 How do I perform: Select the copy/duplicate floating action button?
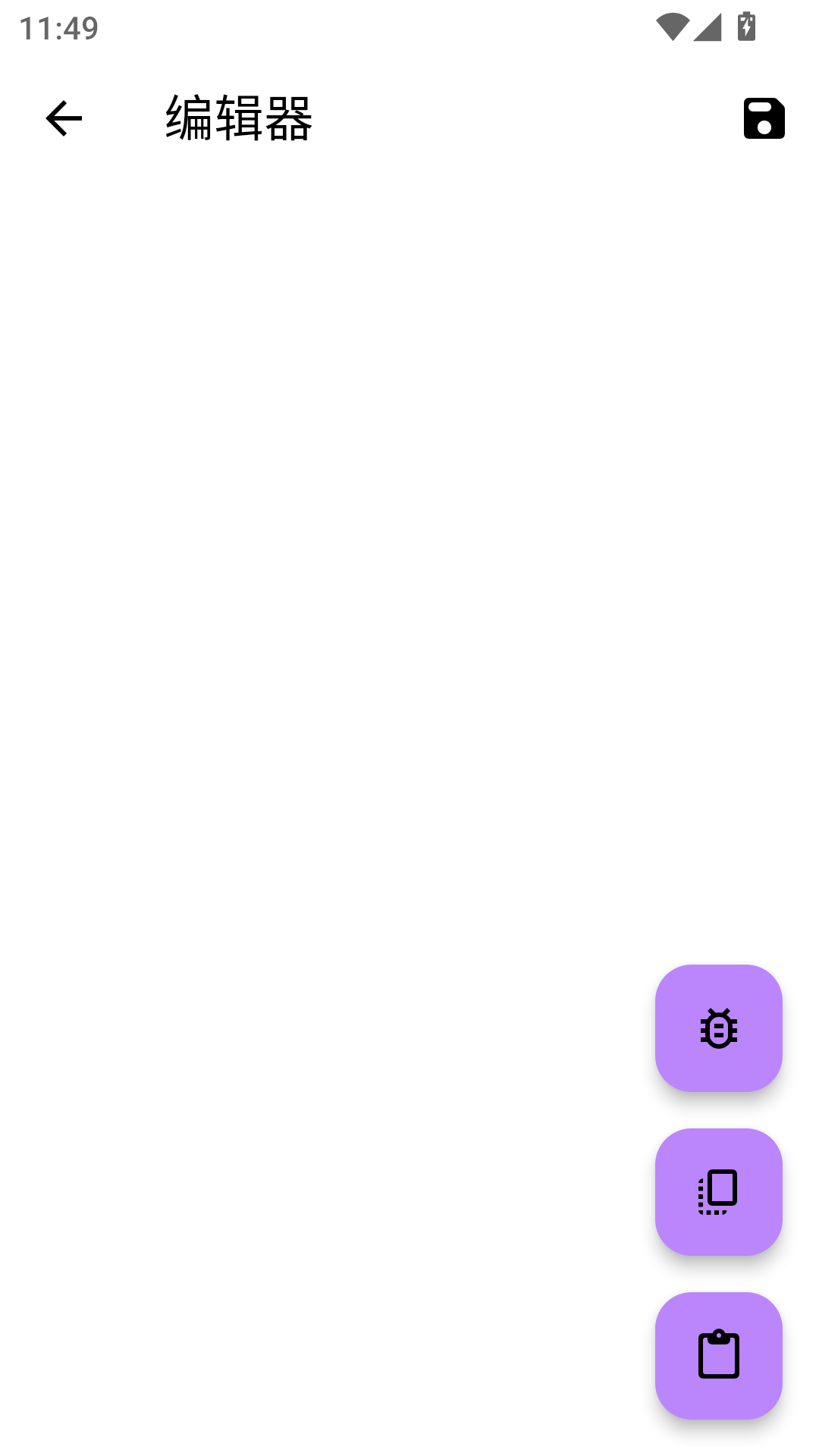click(x=718, y=1192)
